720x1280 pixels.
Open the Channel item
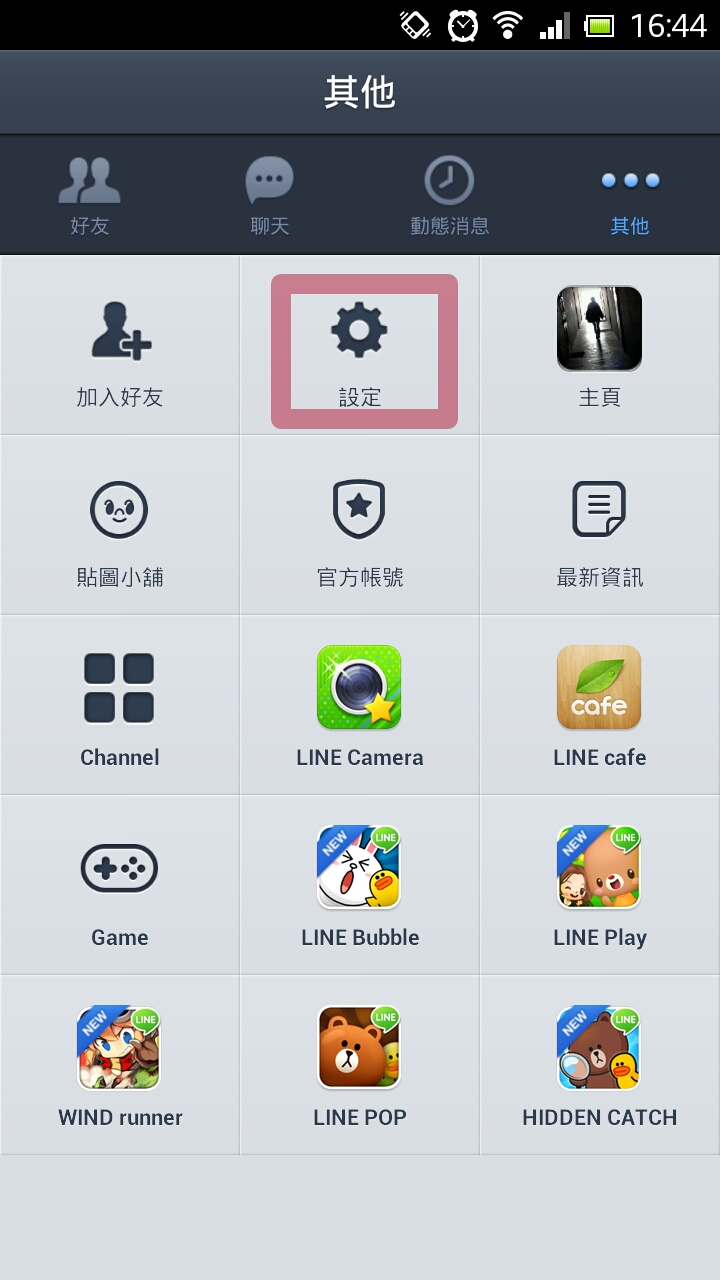point(120,705)
